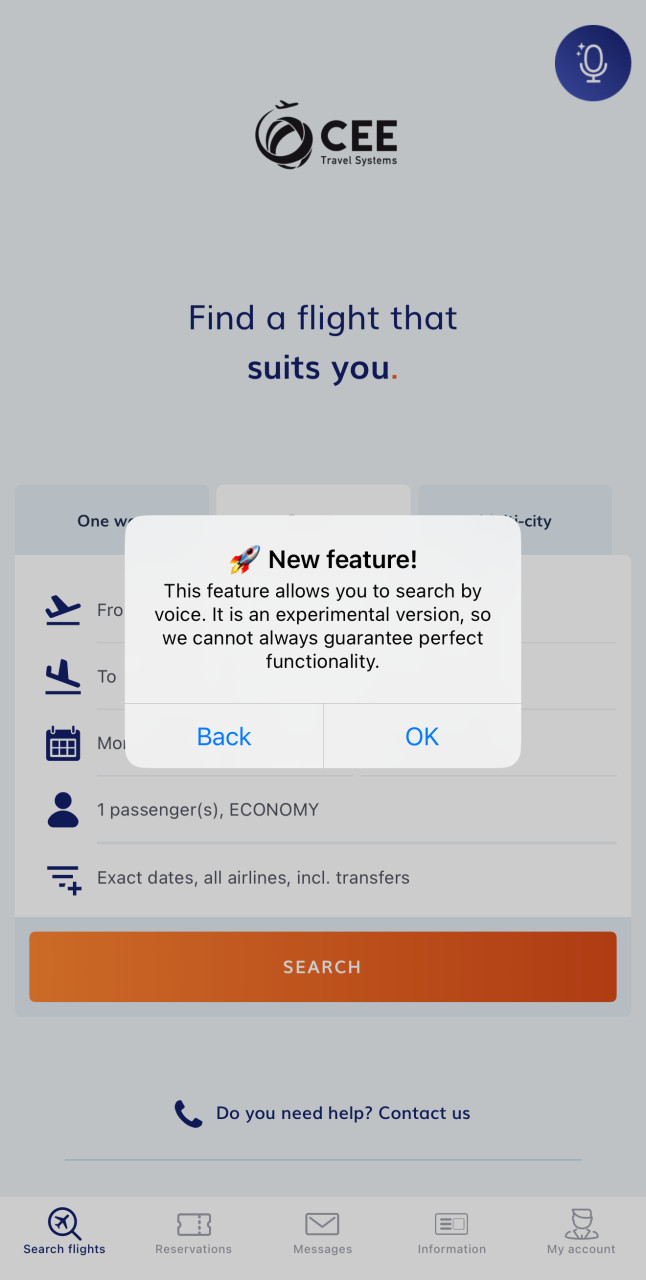Screen dimensions: 646x1280
Task: Switch to the Reservations tab
Action: [193, 1232]
